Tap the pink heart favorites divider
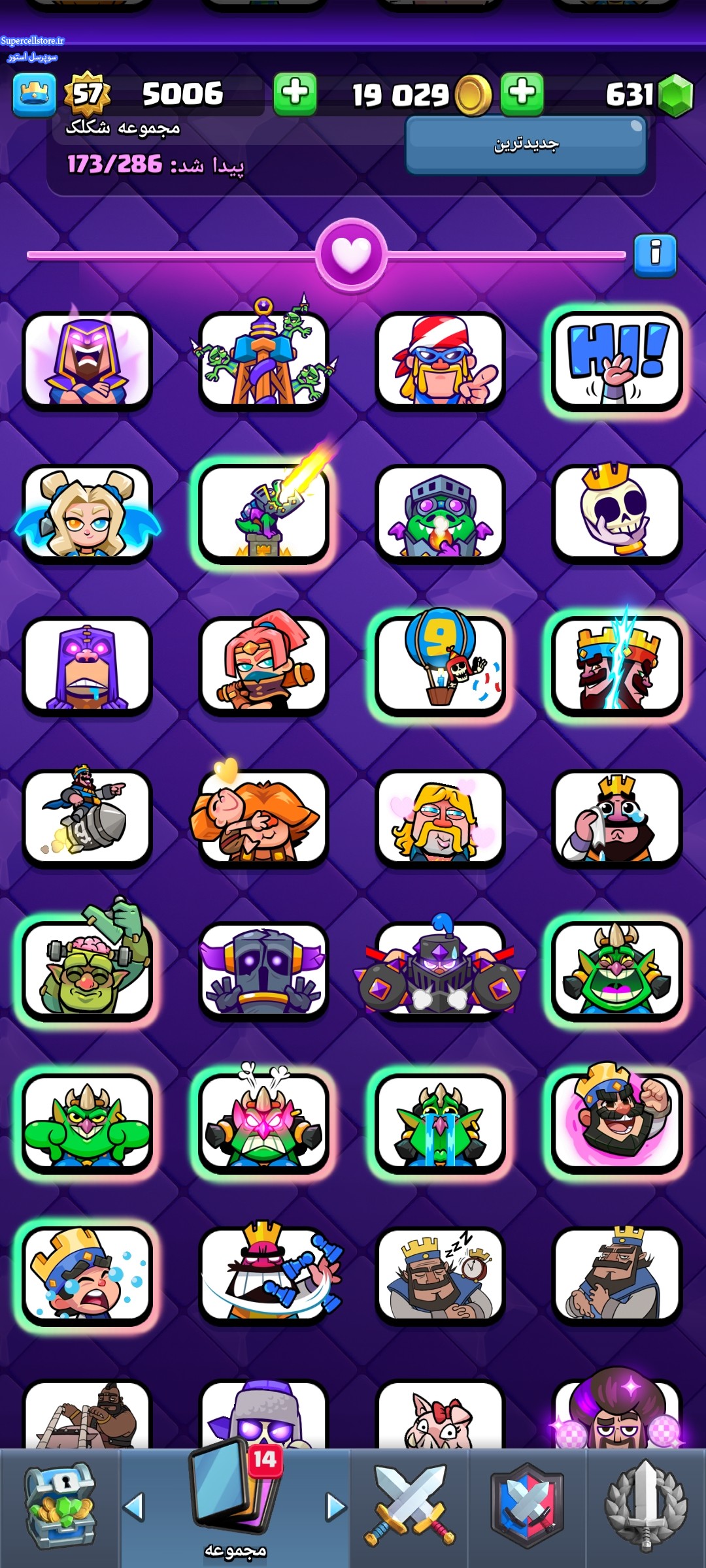Image resolution: width=706 pixels, height=1568 pixels. click(352, 255)
